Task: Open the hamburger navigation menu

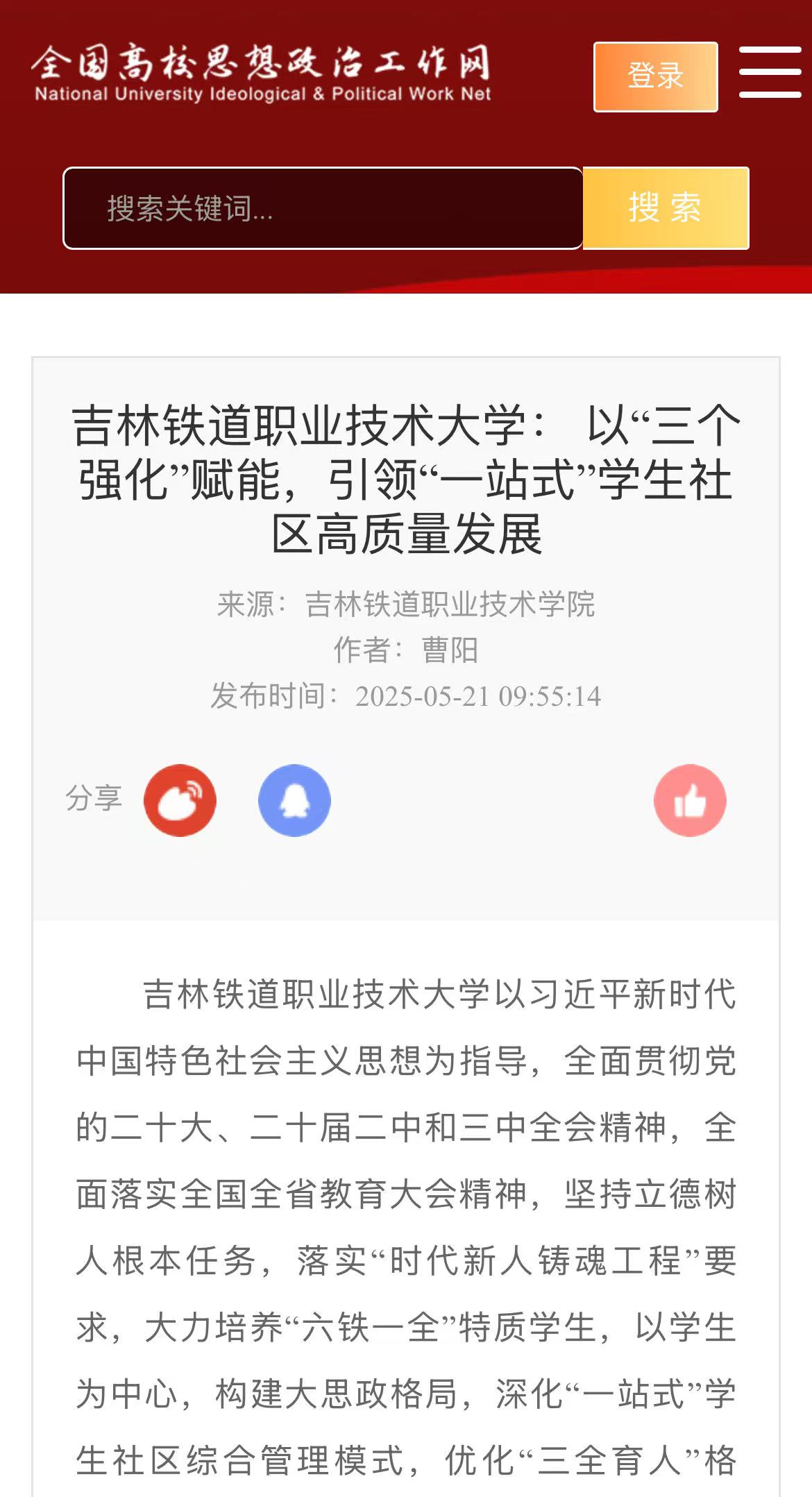Action: pyautogui.click(x=770, y=73)
